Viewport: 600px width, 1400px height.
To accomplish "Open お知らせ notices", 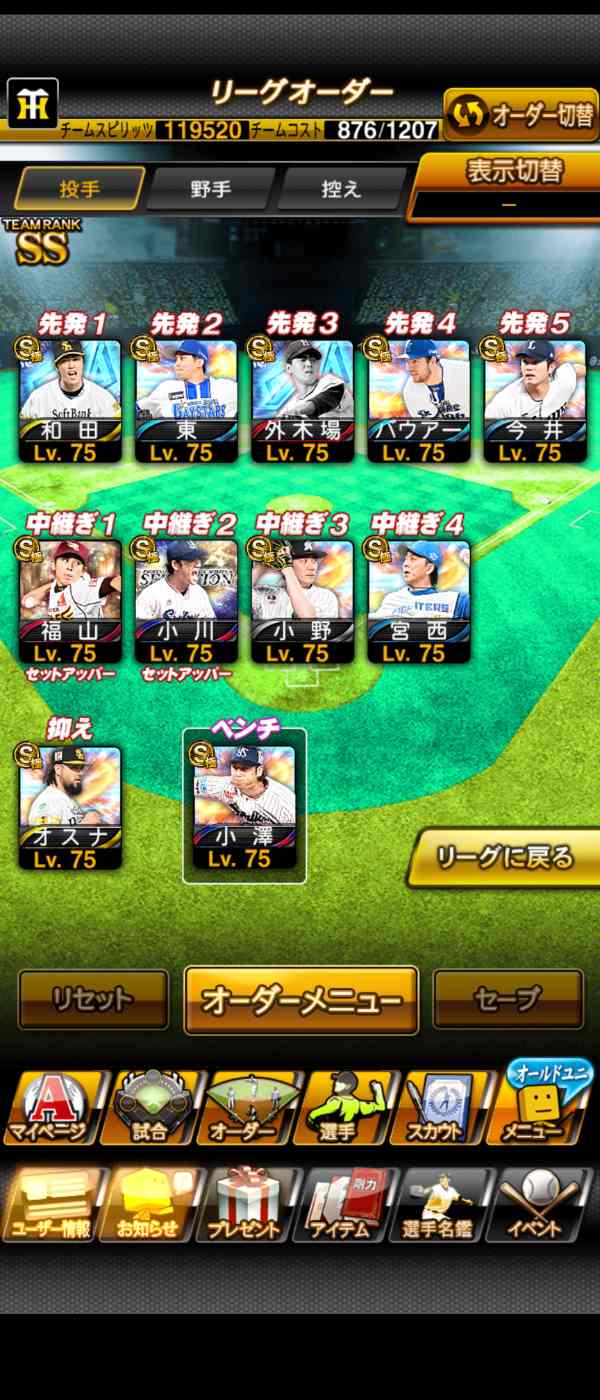I will 148,1203.
